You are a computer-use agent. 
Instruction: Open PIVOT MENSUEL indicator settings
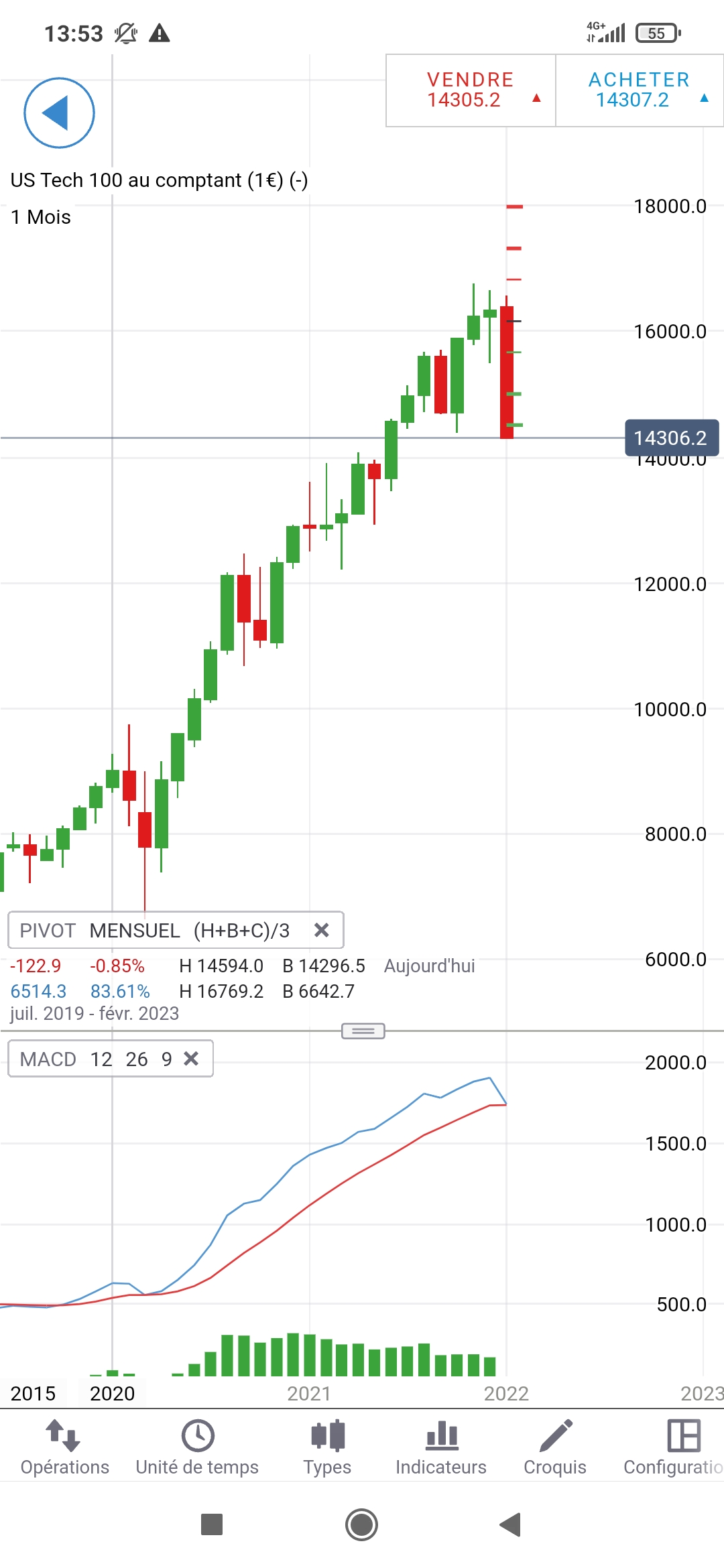(154, 930)
